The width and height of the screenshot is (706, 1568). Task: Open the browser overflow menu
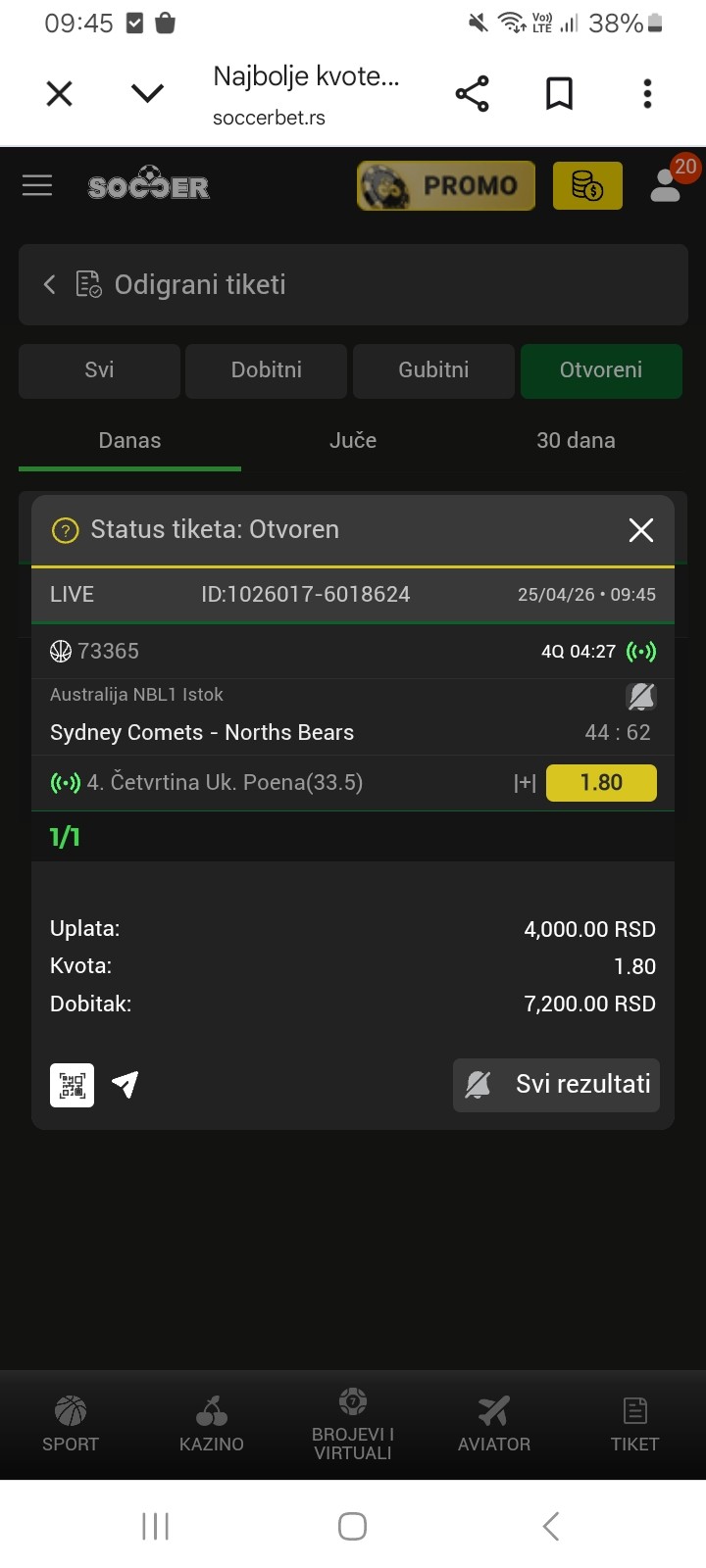647,94
